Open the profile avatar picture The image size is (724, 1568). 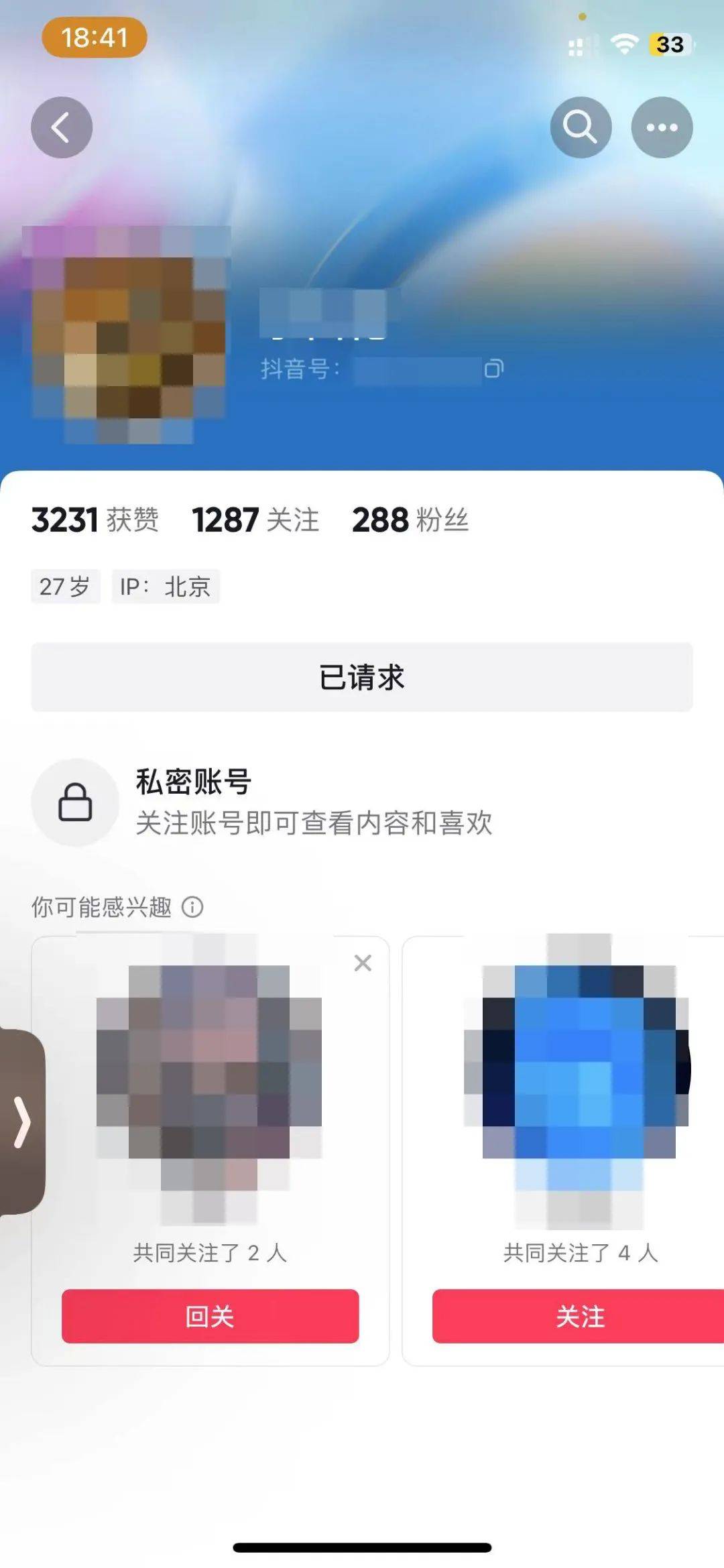[127, 335]
